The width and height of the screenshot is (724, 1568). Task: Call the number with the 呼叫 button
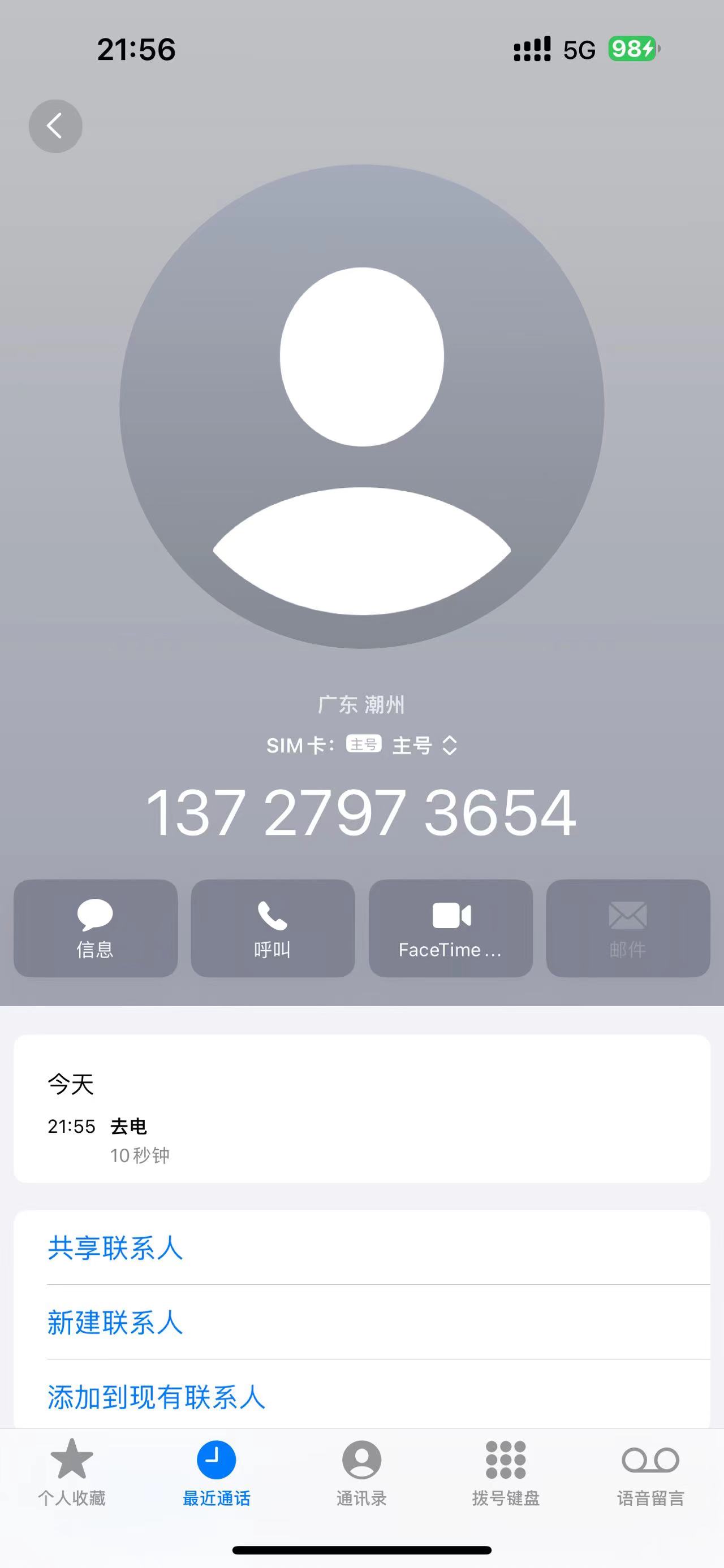273,928
